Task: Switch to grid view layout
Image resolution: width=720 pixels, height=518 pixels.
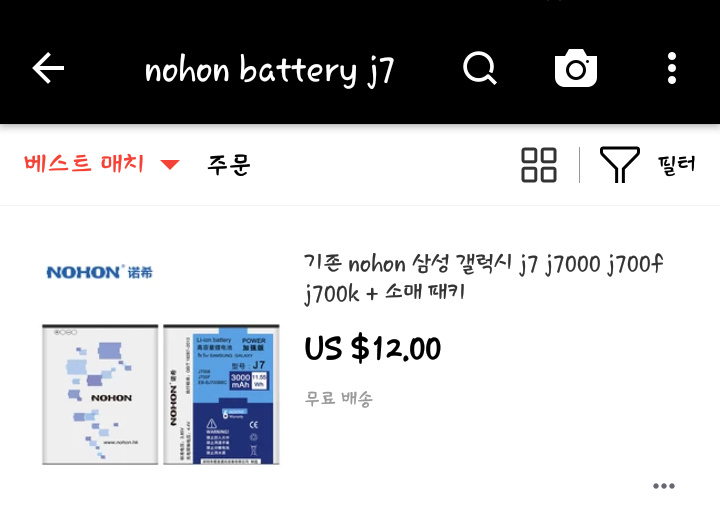Action: pos(539,165)
